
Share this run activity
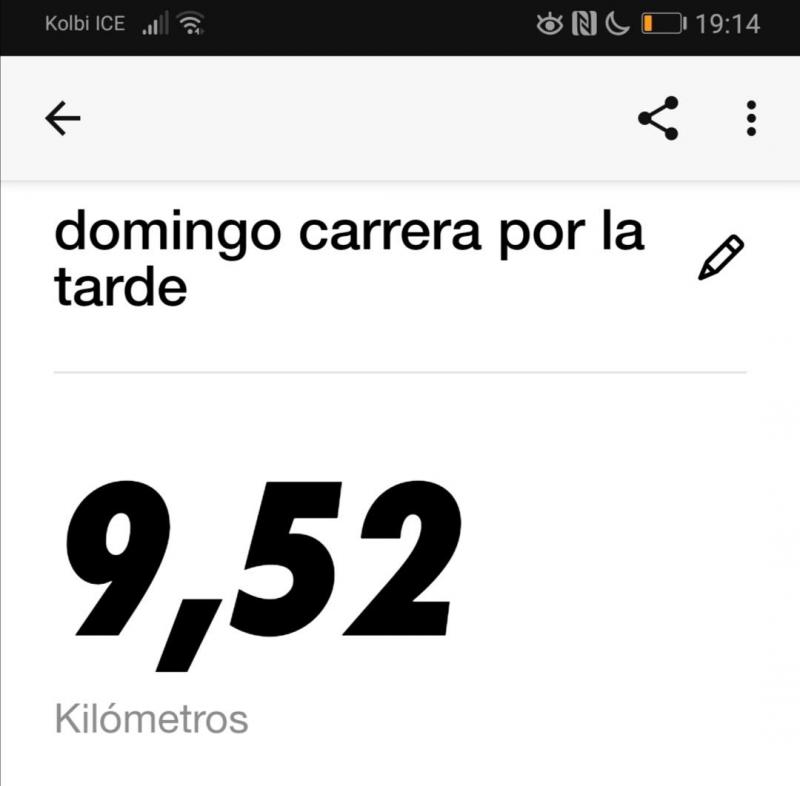658,119
